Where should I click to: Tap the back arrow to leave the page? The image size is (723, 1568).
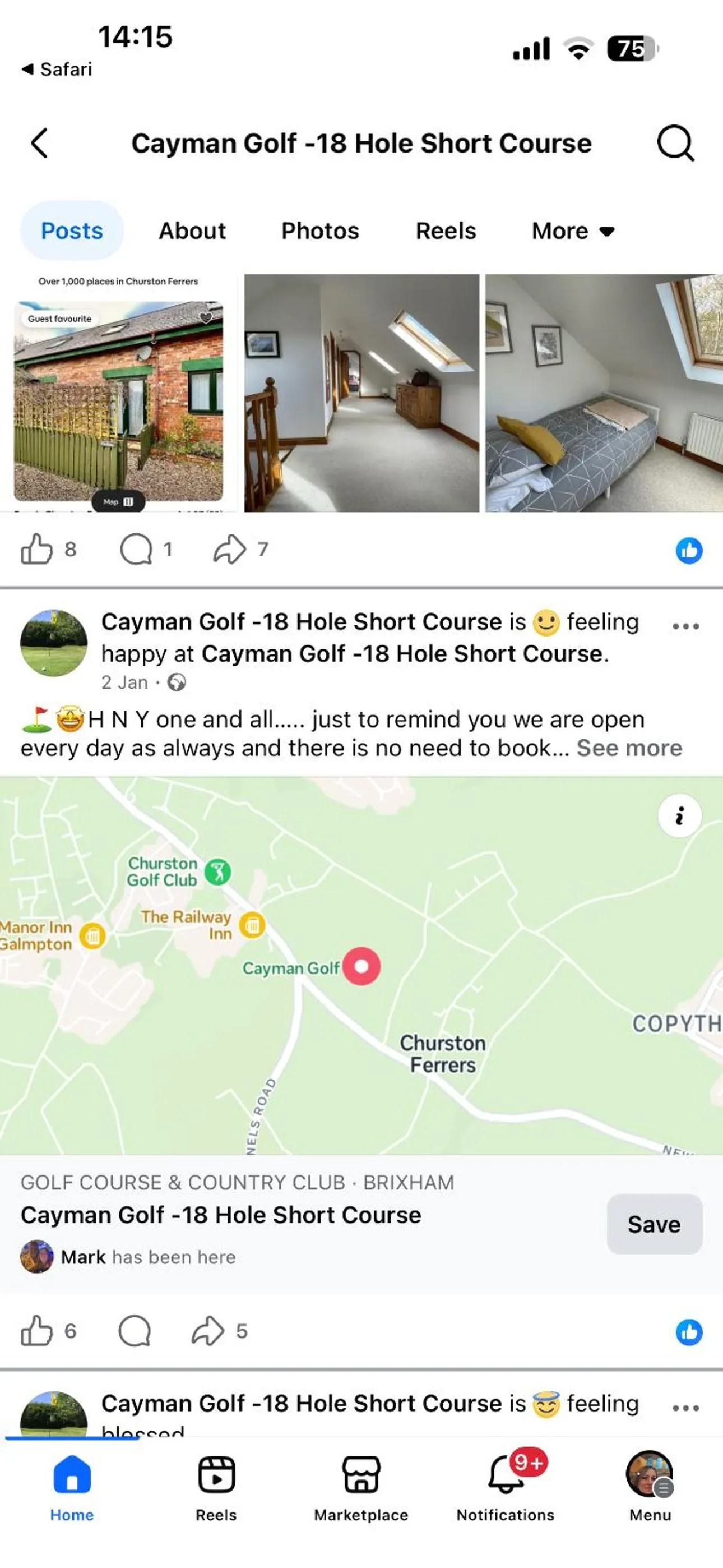click(39, 144)
